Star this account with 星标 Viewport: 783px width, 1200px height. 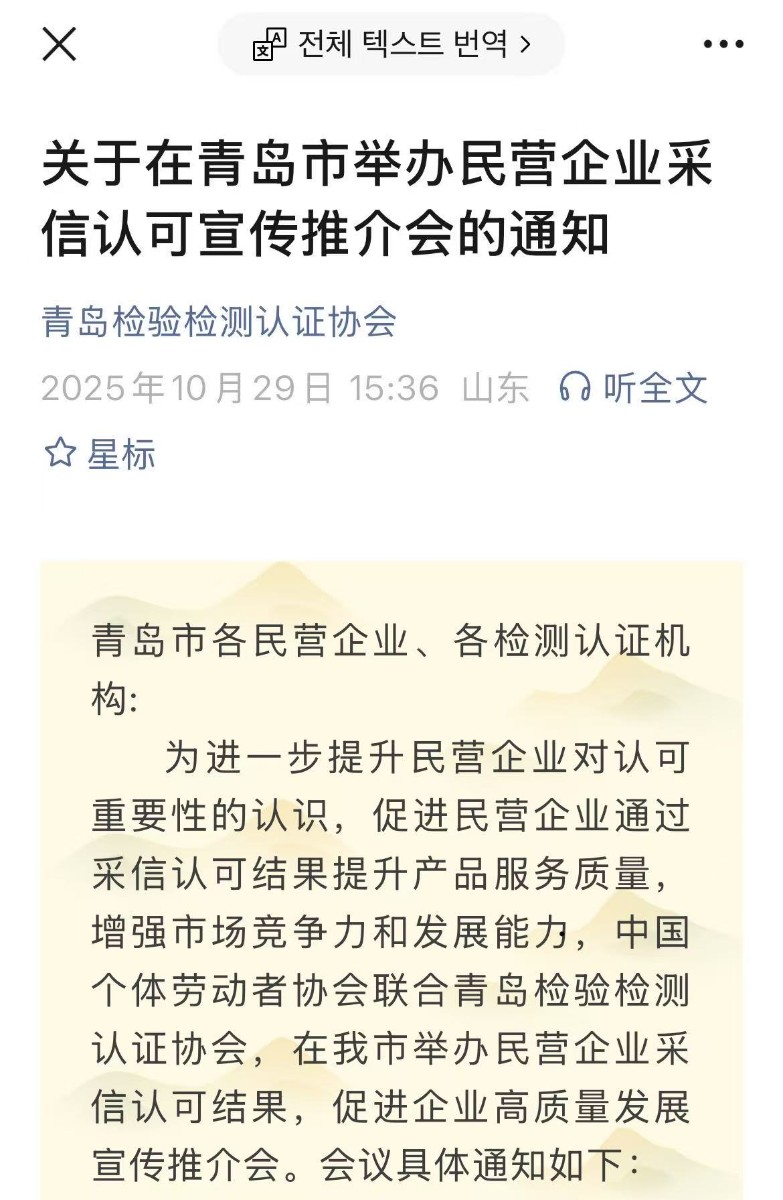[x=100, y=453]
